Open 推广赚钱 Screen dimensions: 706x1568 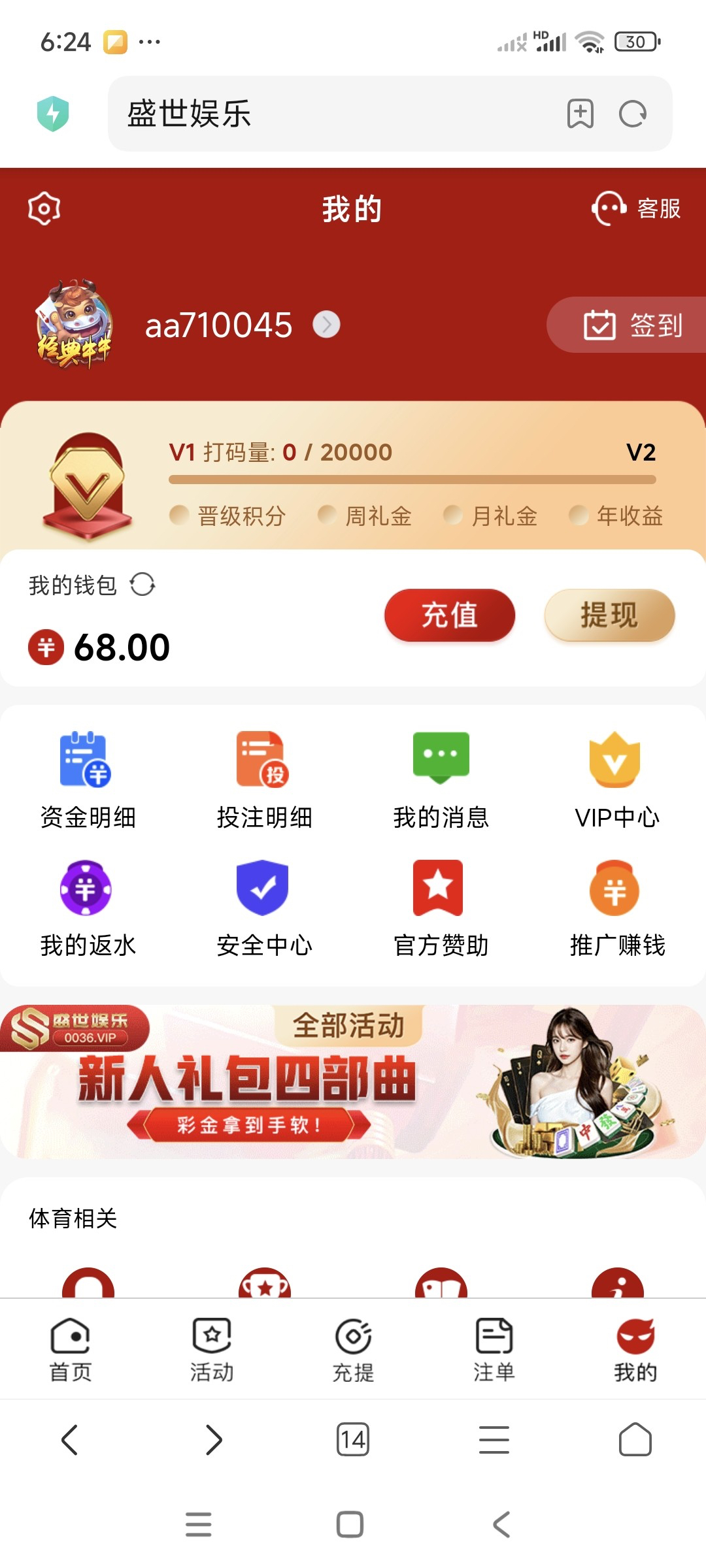coord(616,908)
